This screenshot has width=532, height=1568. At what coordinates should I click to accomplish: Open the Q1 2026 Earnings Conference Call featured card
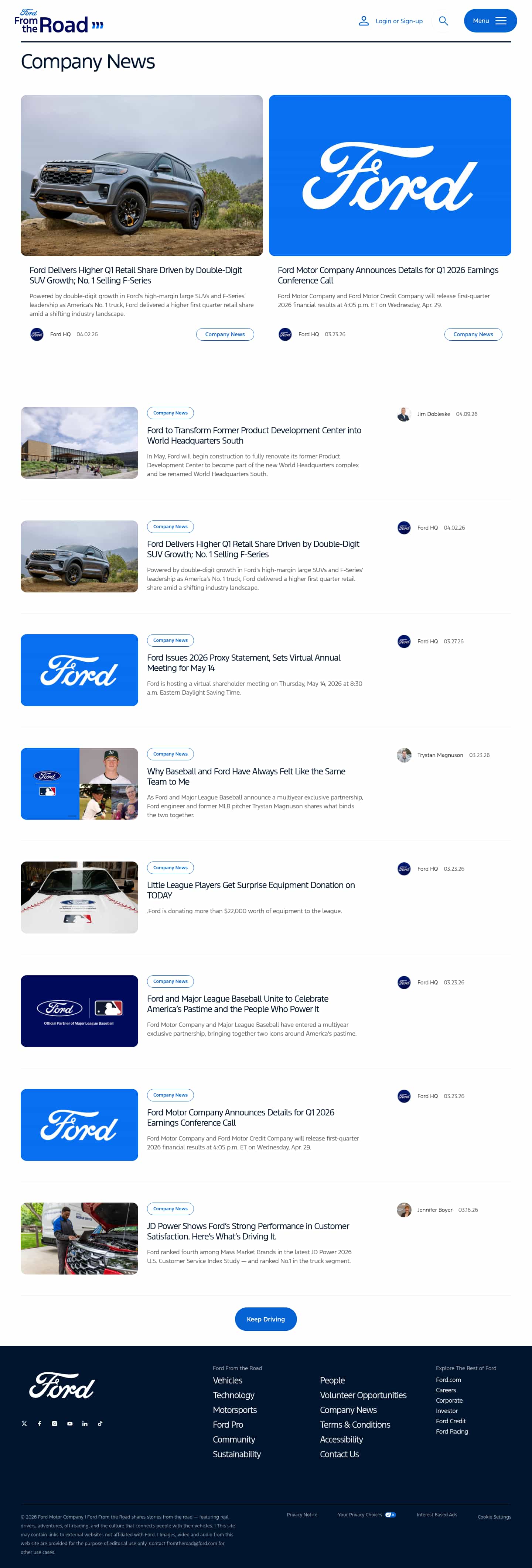coord(388,275)
